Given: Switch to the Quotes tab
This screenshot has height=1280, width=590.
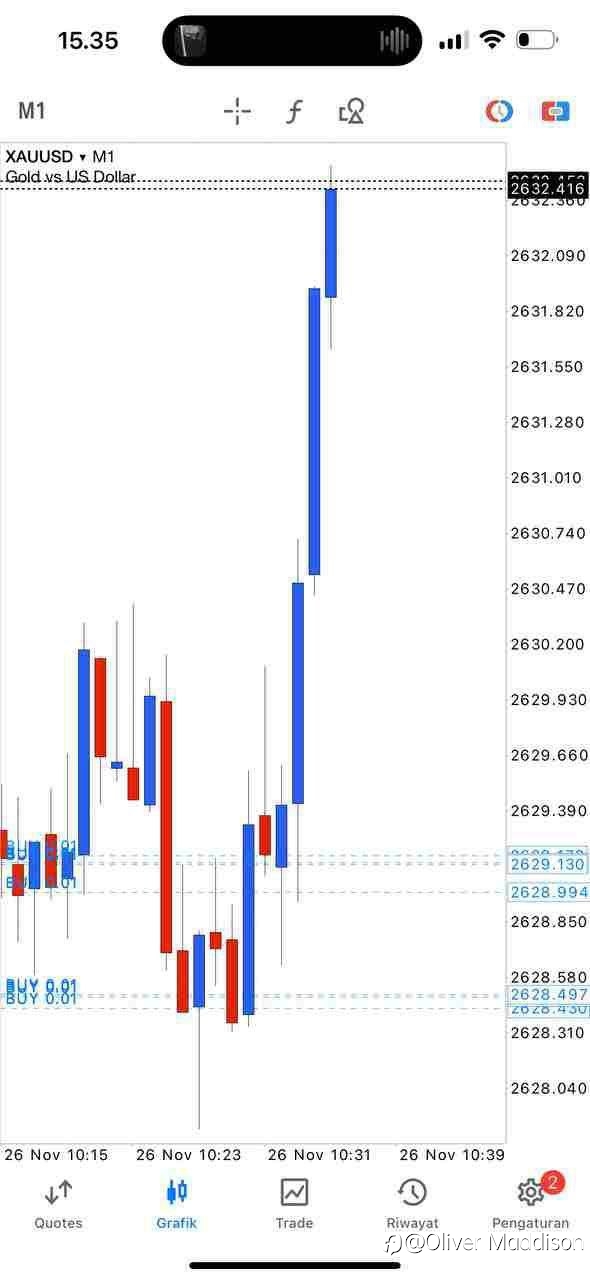Looking at the screenshot, I should click(x=58, y=1203).
